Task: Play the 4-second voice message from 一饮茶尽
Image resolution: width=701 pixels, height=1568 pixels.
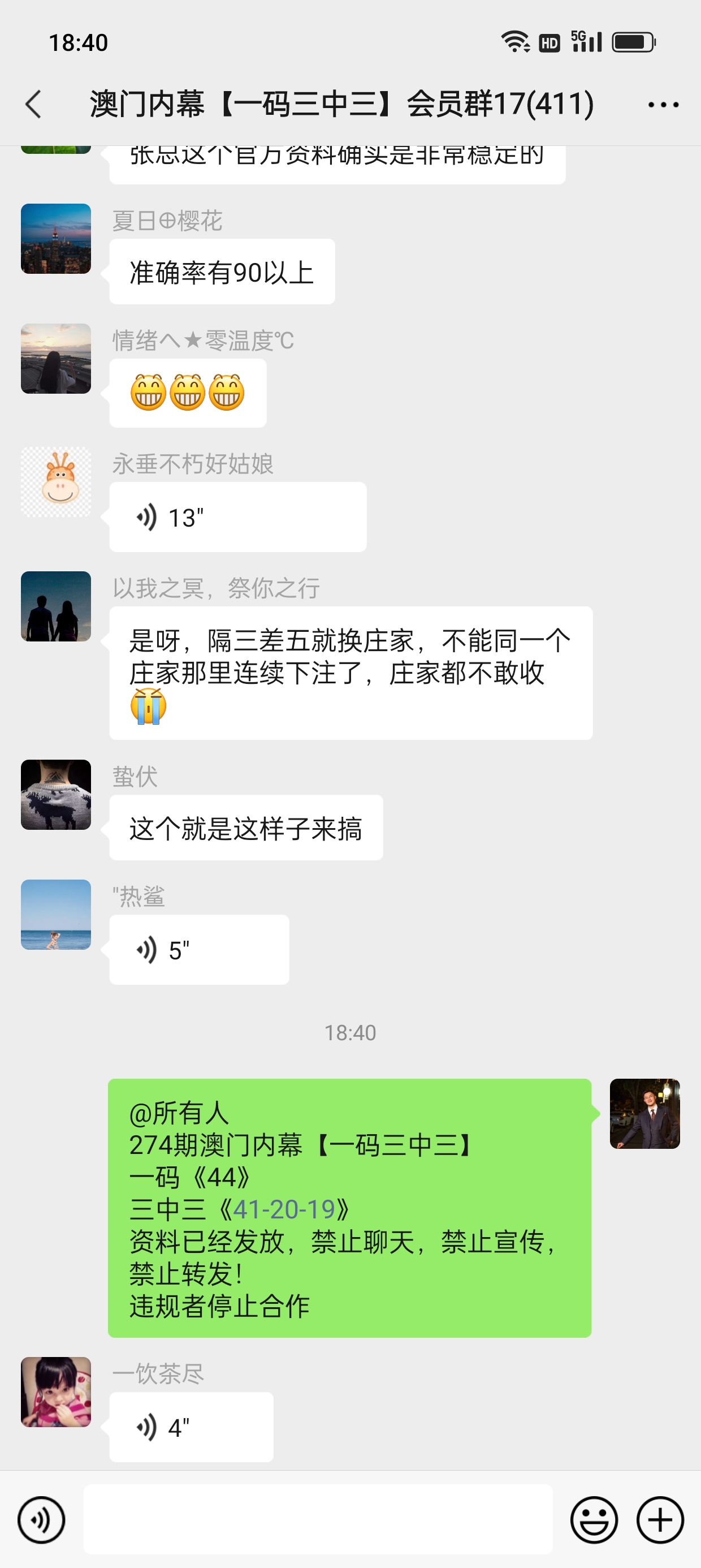Action: [191, 1427]
